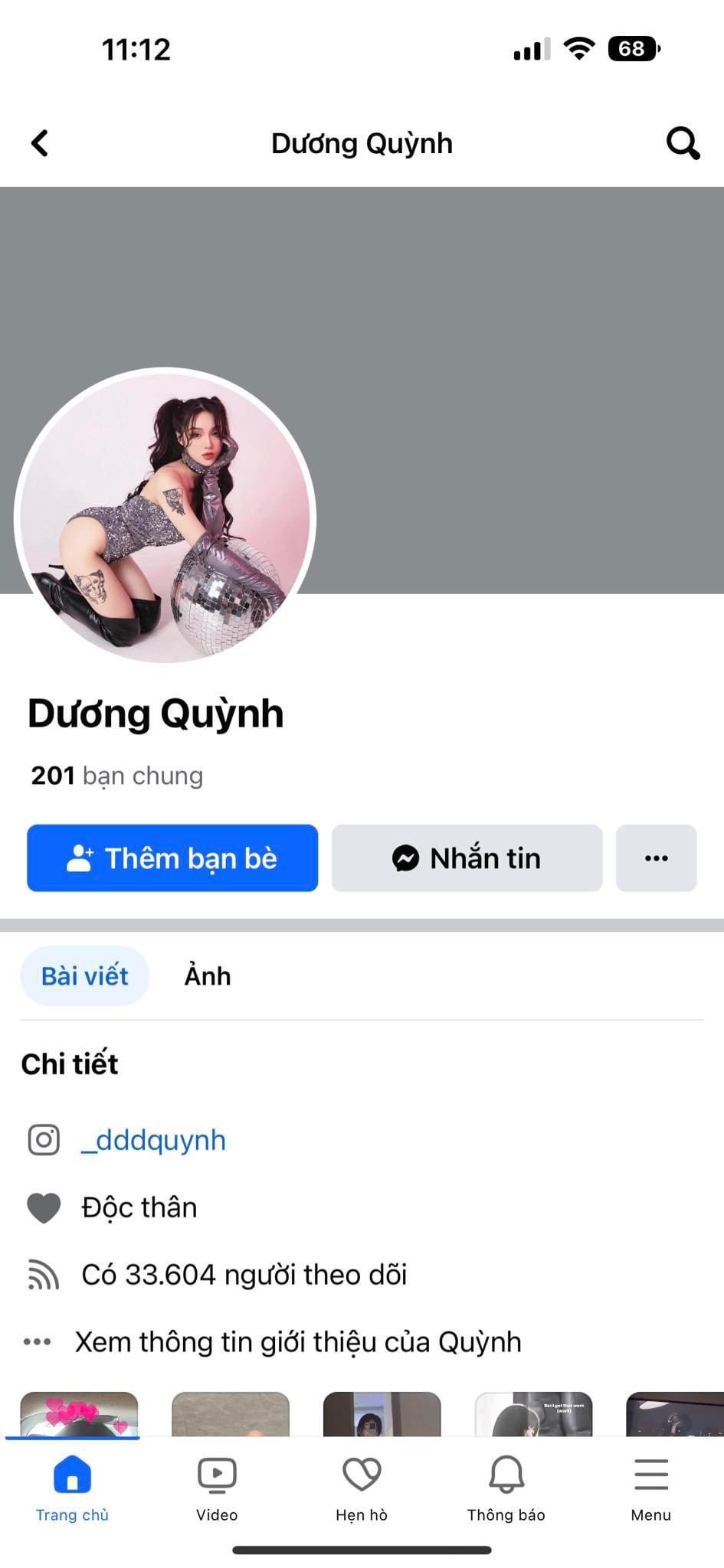Open 201 bạn chung mutual friends
The height and width of the screenshot is (1568, 724).
(x=117, y=776)
